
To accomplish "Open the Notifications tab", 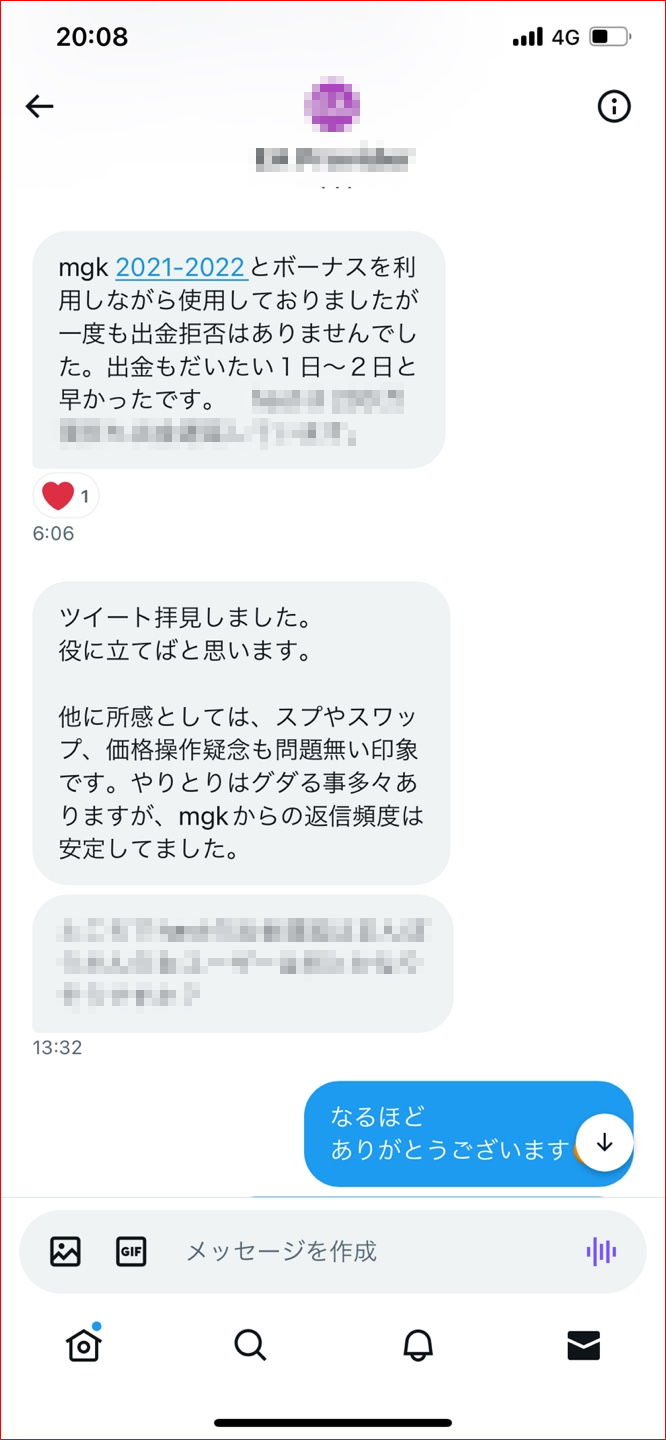I will point(418,1346).
